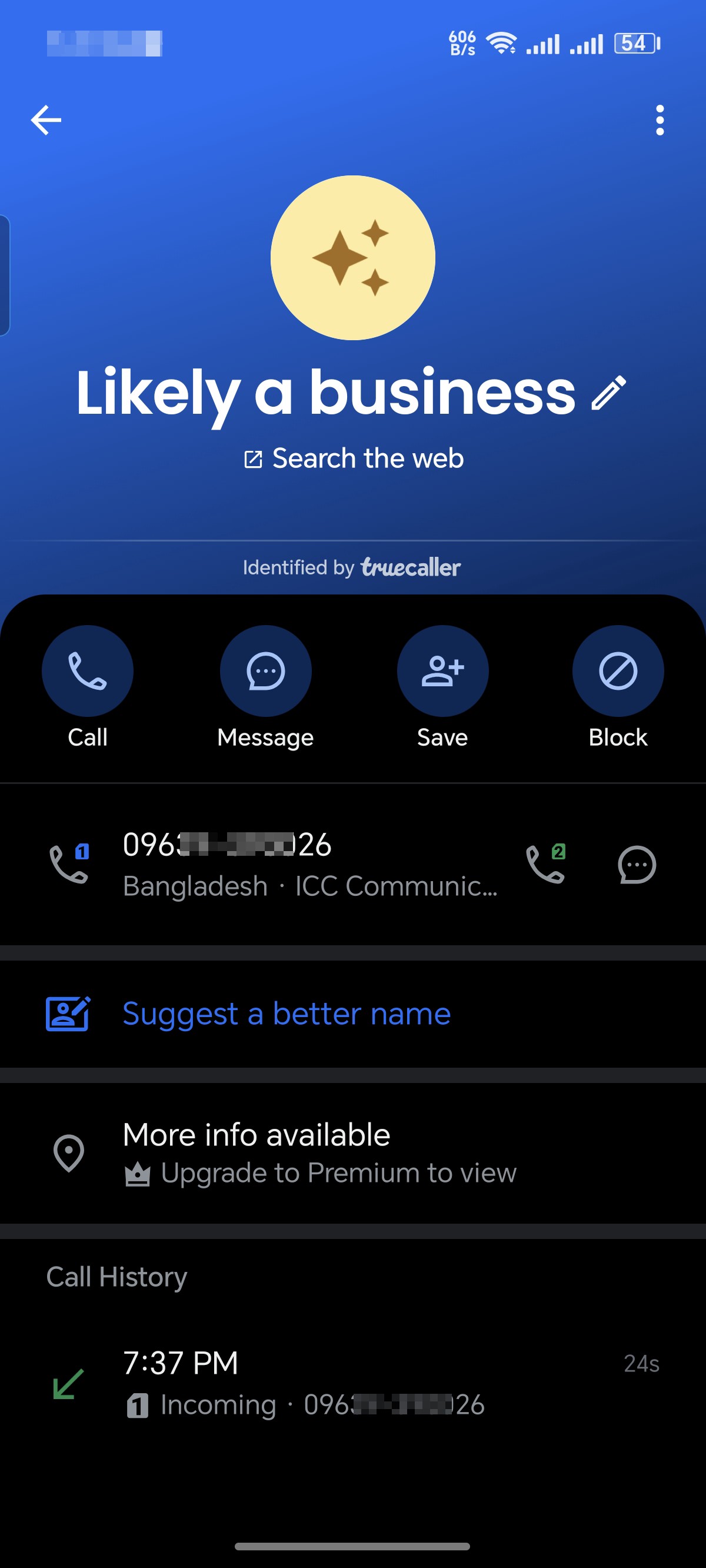The width and height of the screenshot is (706, 1568).
Task: Open the 7:37 PM incoming call entry
Action: click(353, 1383)
